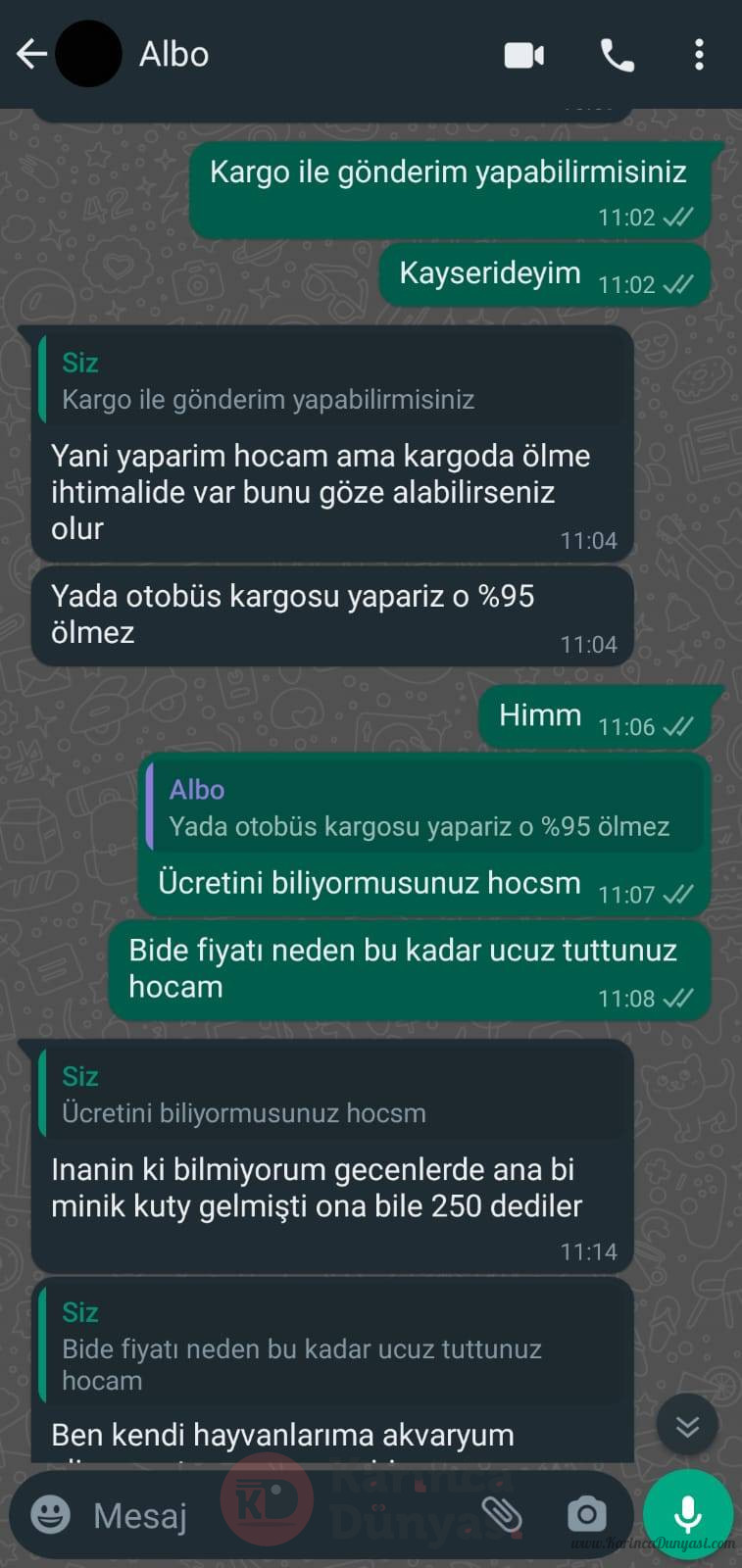742x1568 pixels.
Task: Attach a file with the paperclip
Action: [x=501, y=1515]
